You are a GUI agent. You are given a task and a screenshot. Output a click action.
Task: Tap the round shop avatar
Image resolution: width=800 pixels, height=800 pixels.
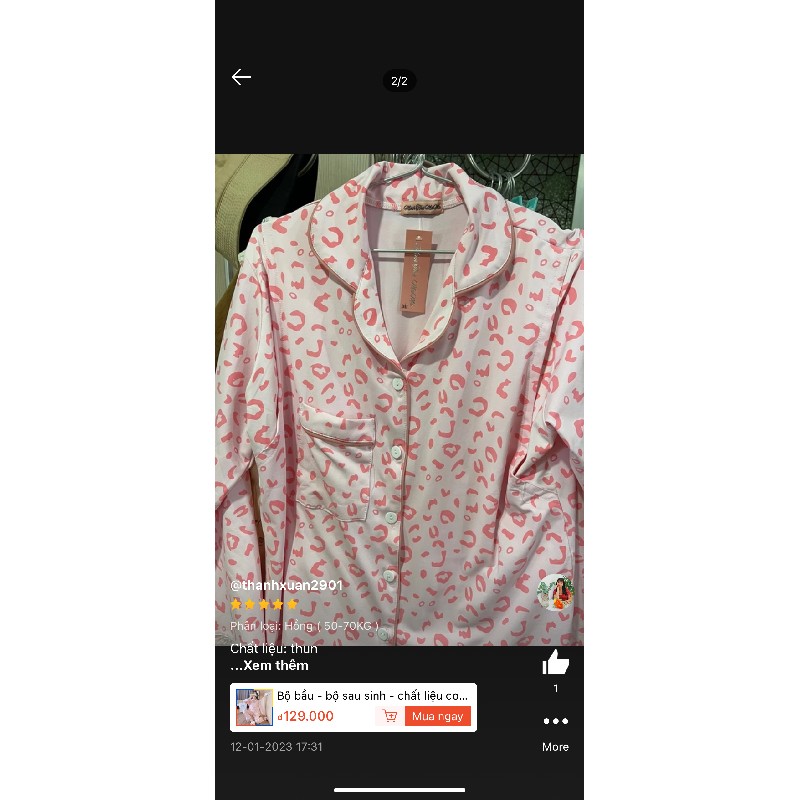click(x=555, y=591)
